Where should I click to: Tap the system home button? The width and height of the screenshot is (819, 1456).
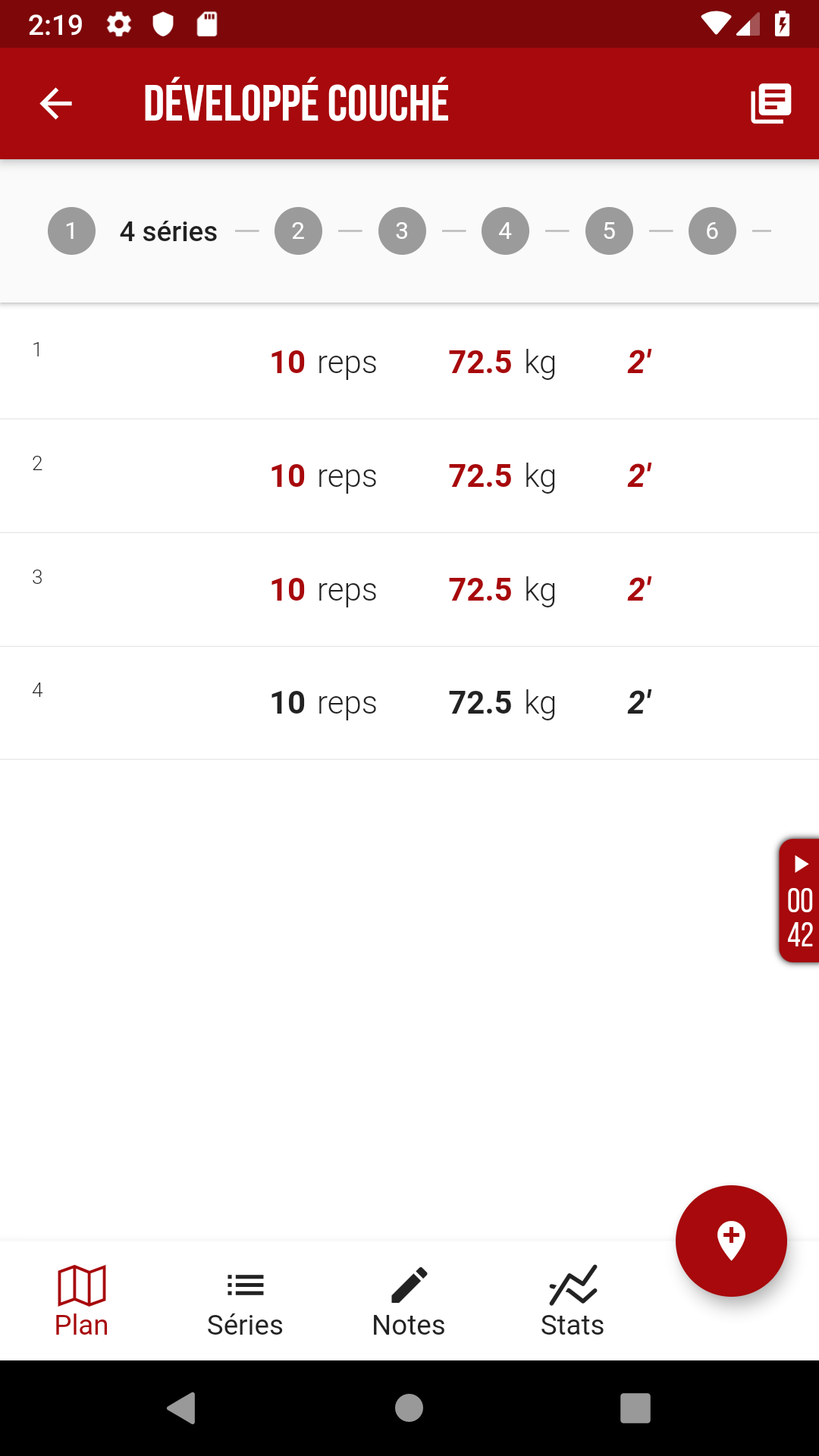coord(409,1408)
